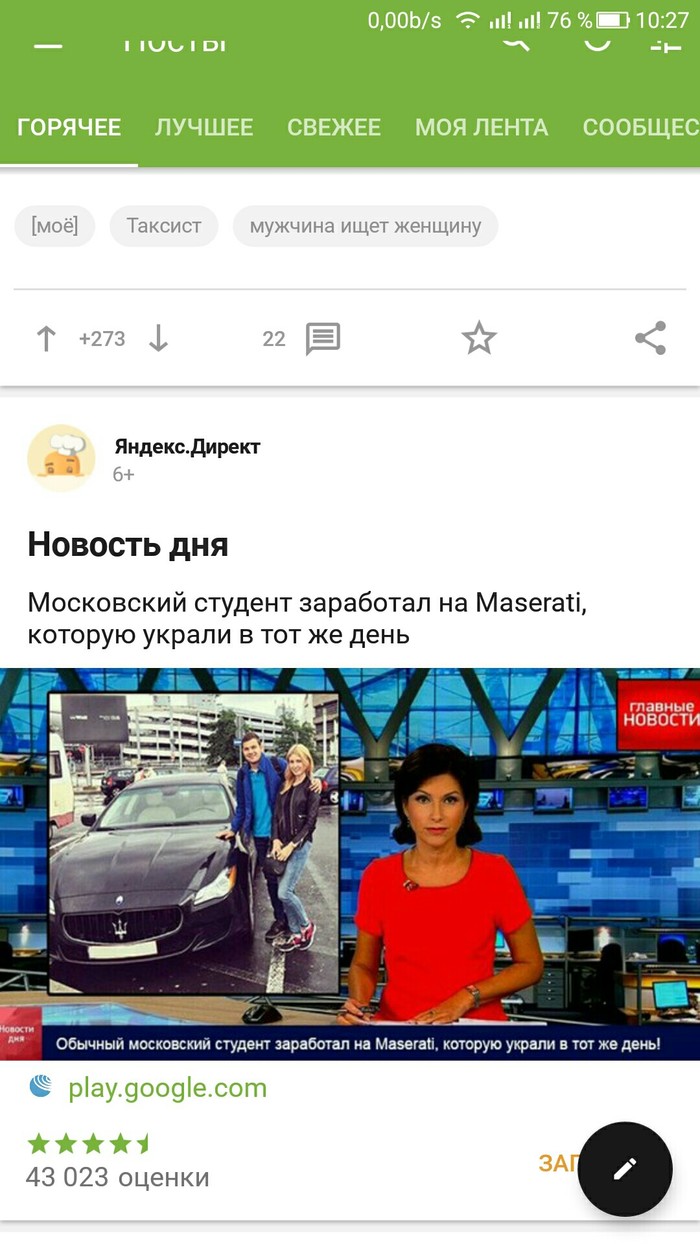Upvote the post with +273 rating

46,339
